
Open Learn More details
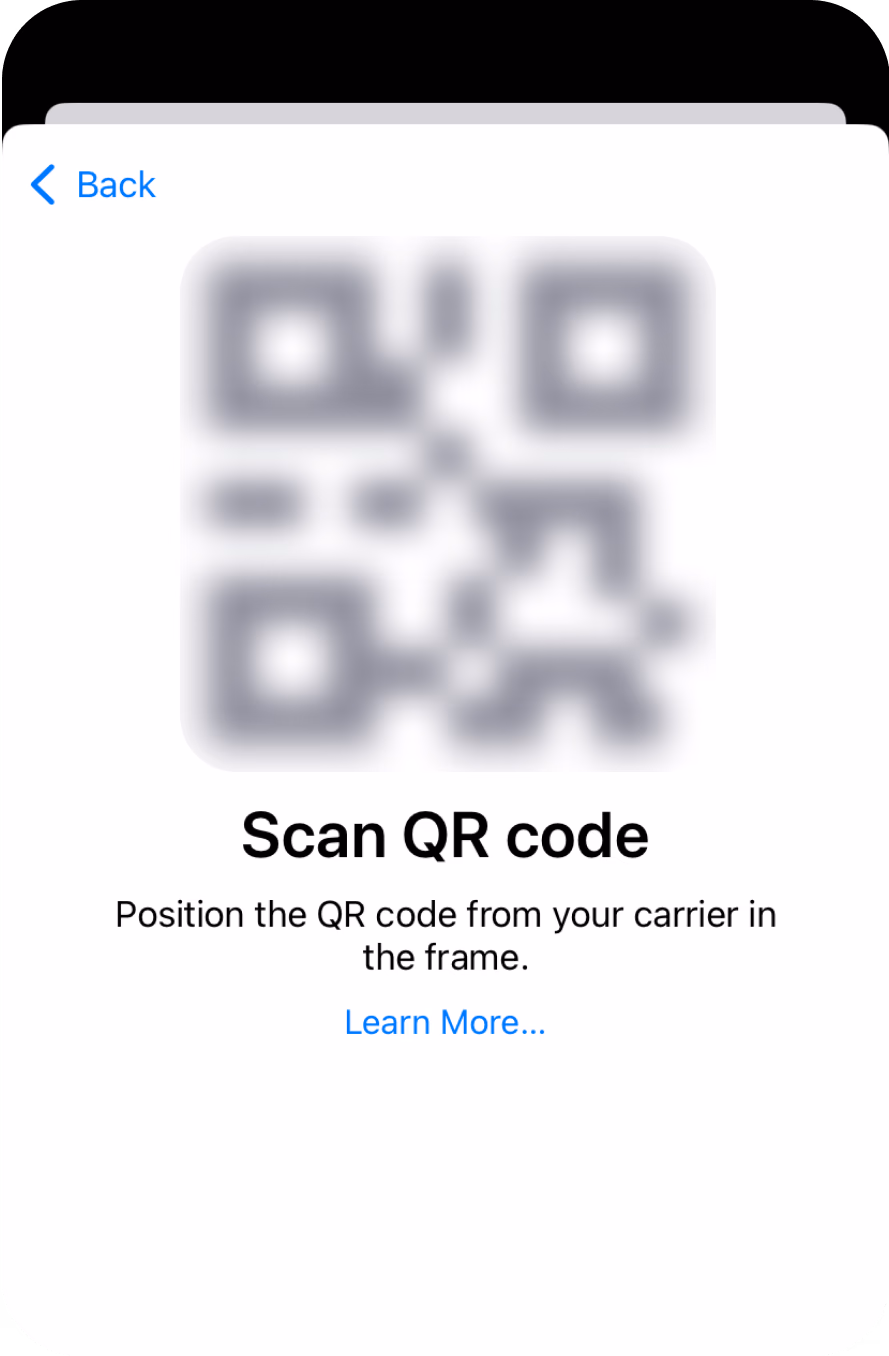pos(444,1021)
